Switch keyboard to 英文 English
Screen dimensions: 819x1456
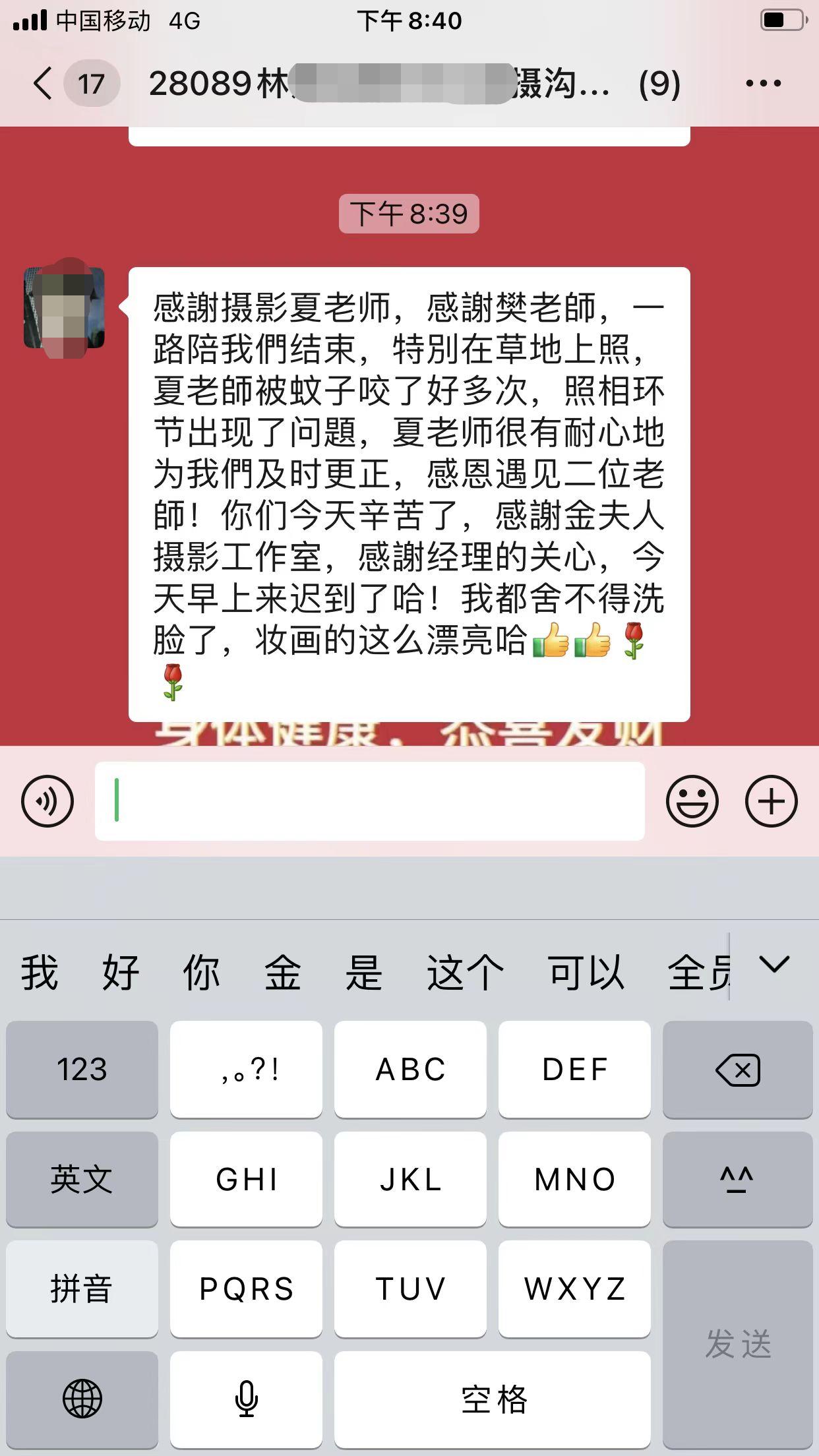coord(82,1179)
